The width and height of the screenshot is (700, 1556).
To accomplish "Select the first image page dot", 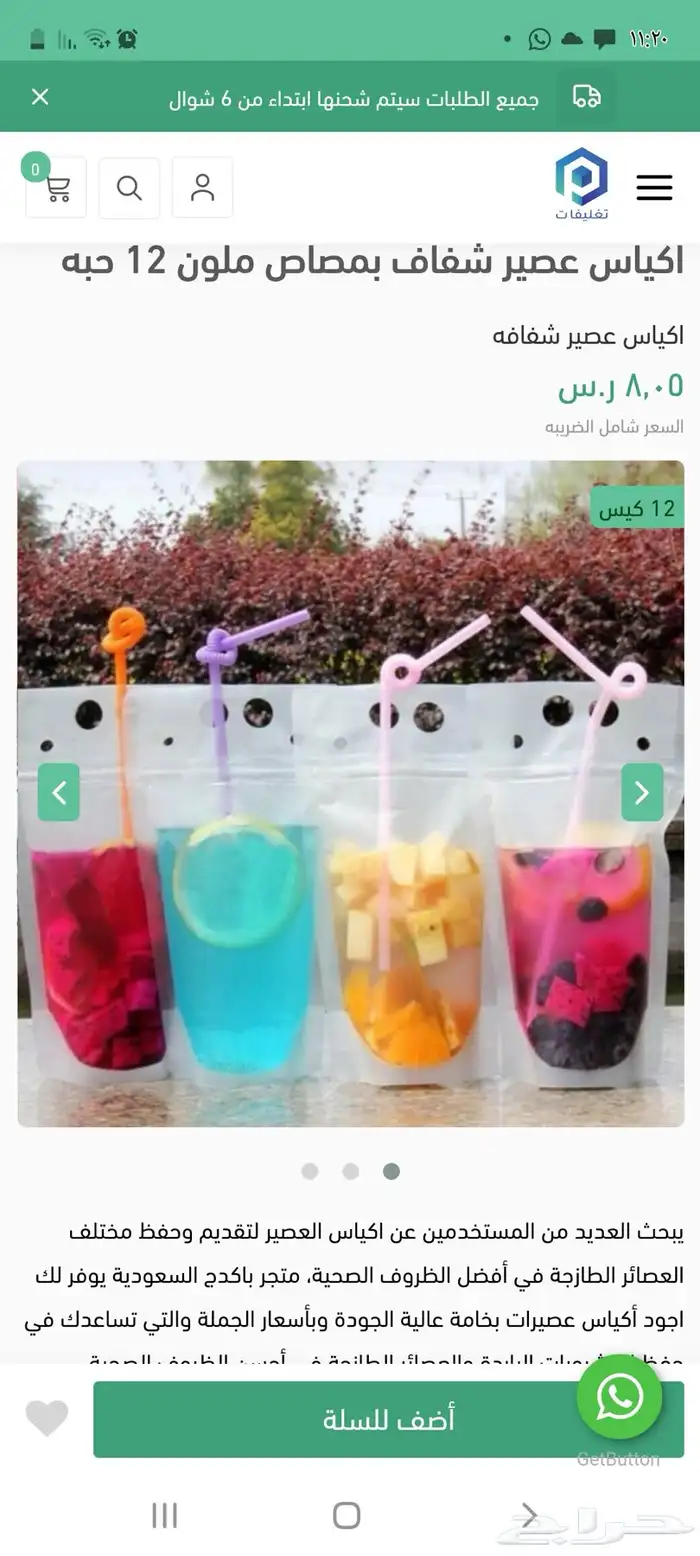I will (310, 1171).
